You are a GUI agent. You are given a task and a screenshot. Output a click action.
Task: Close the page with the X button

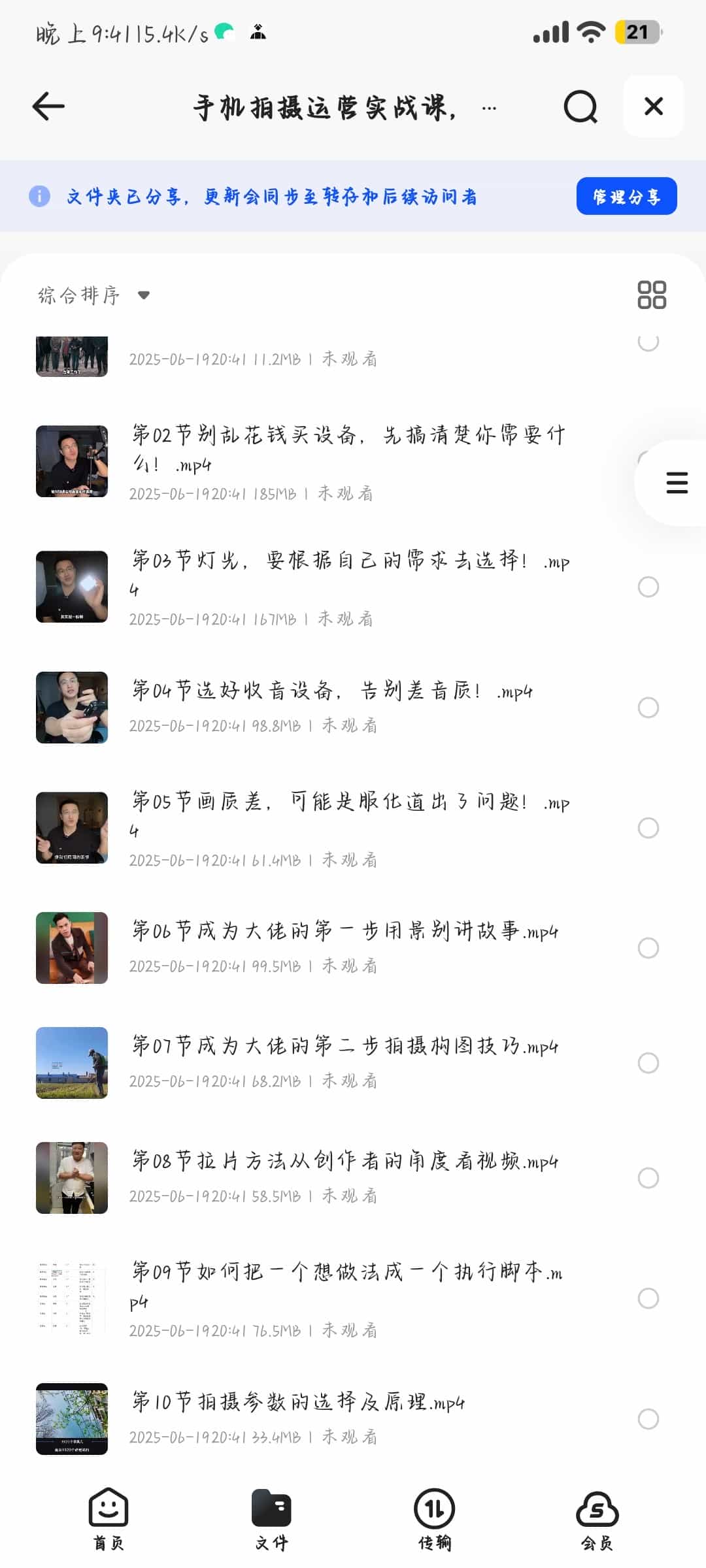[654, 106]
